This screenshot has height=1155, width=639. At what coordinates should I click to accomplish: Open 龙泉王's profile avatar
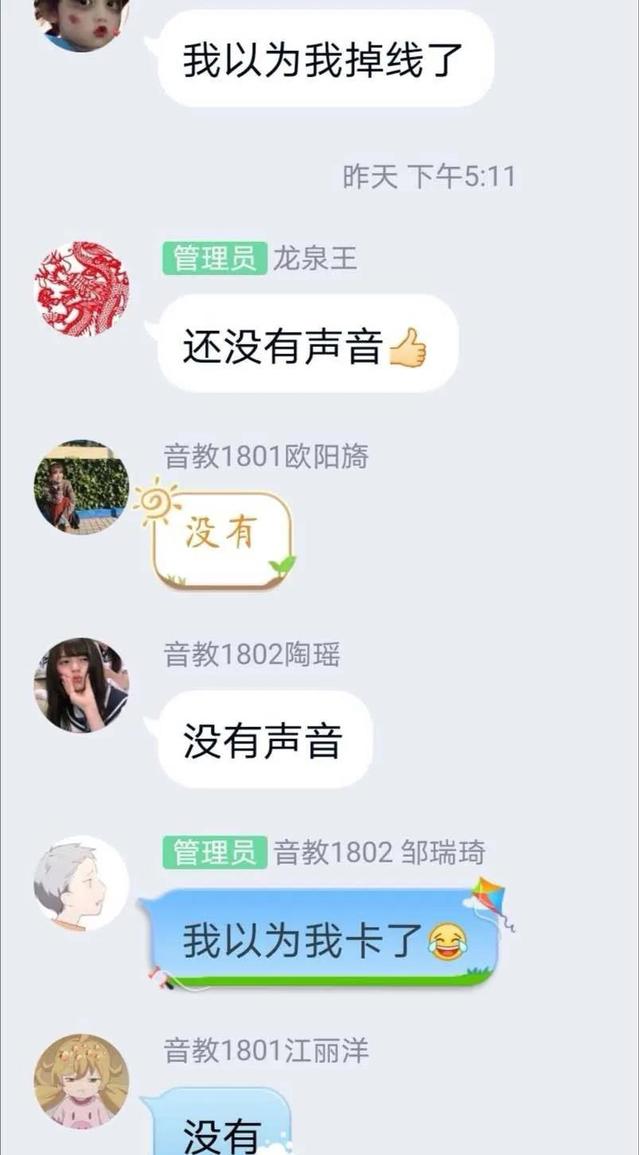(x=81, y=289)
